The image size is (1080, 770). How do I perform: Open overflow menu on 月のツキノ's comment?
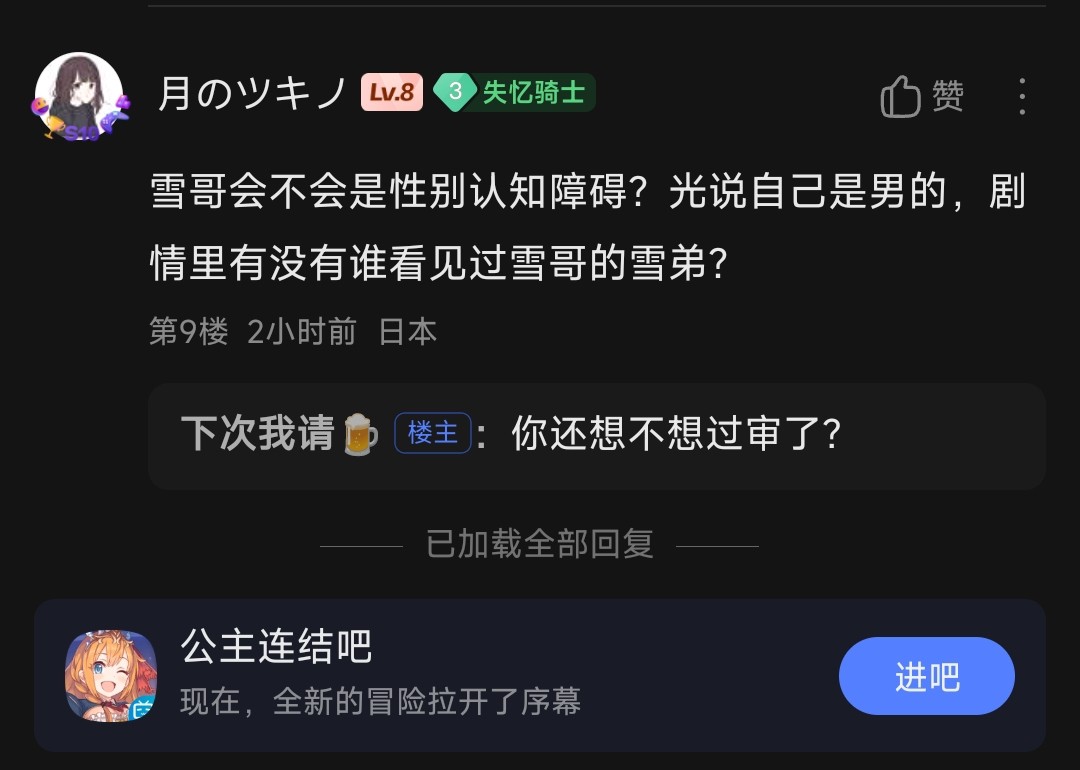coord(1021,97)
